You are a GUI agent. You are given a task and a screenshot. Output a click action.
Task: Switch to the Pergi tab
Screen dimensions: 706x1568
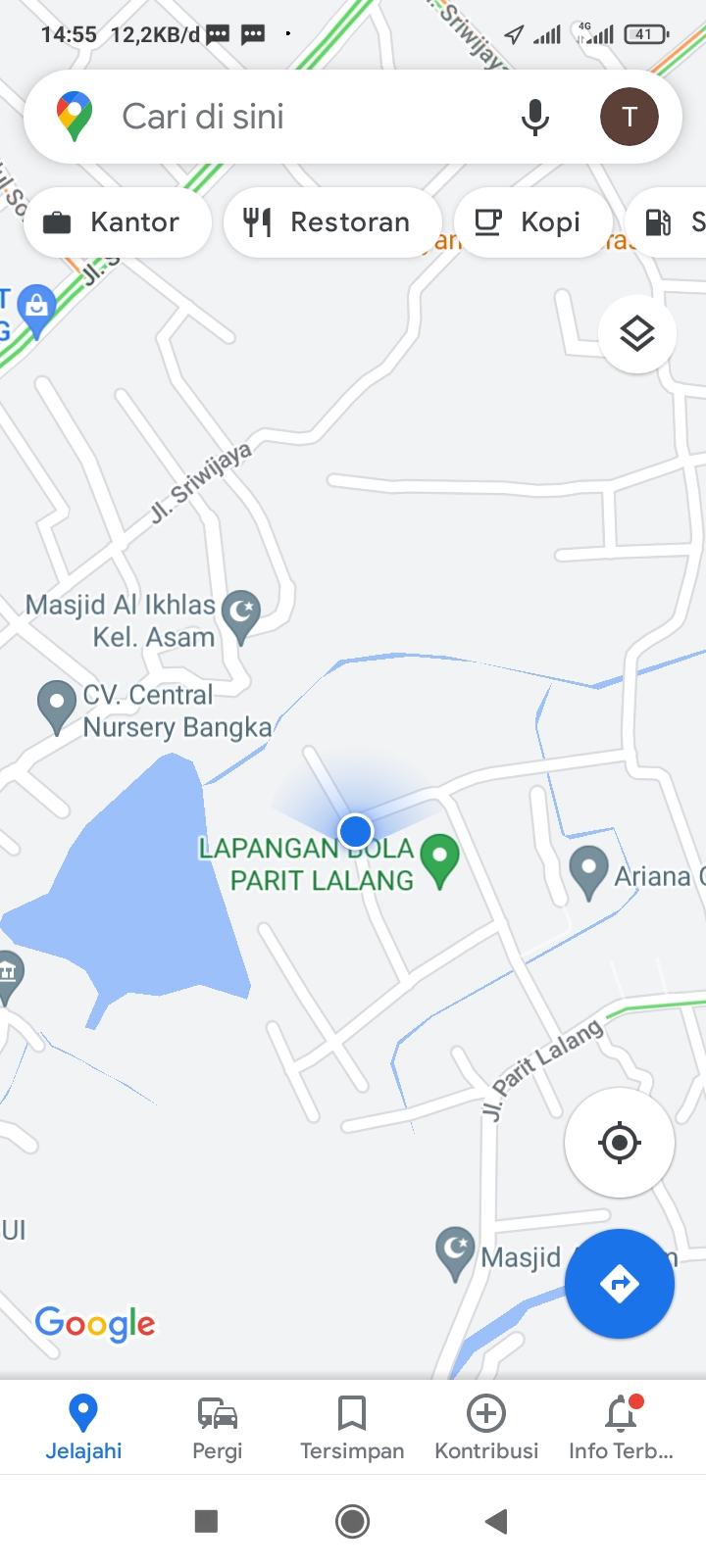click(x=218, y=1428)
